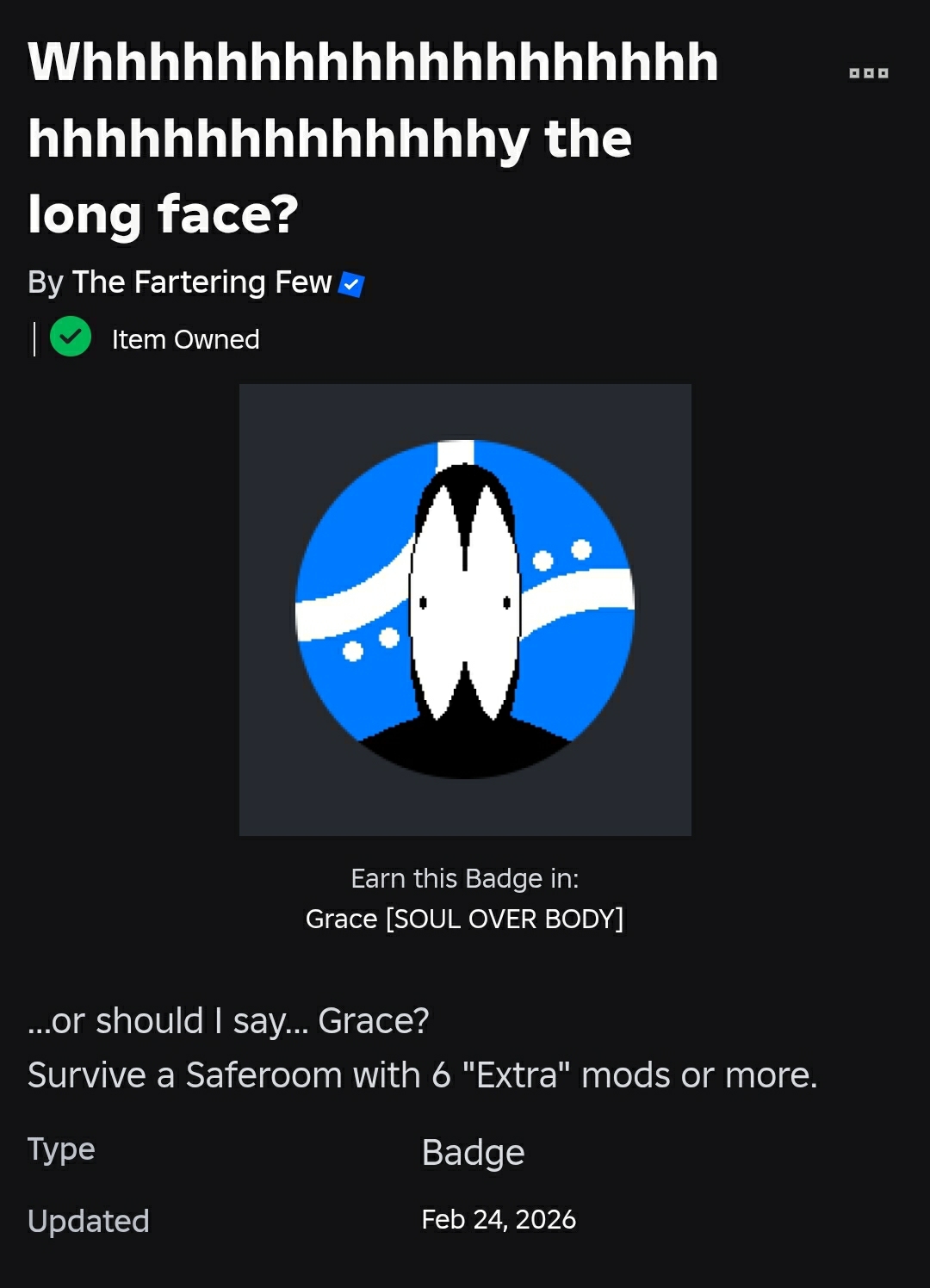This screenshot has height=1288, width=930.
Task: Open The Fartering Few creator page
Action: coord(201,282)
